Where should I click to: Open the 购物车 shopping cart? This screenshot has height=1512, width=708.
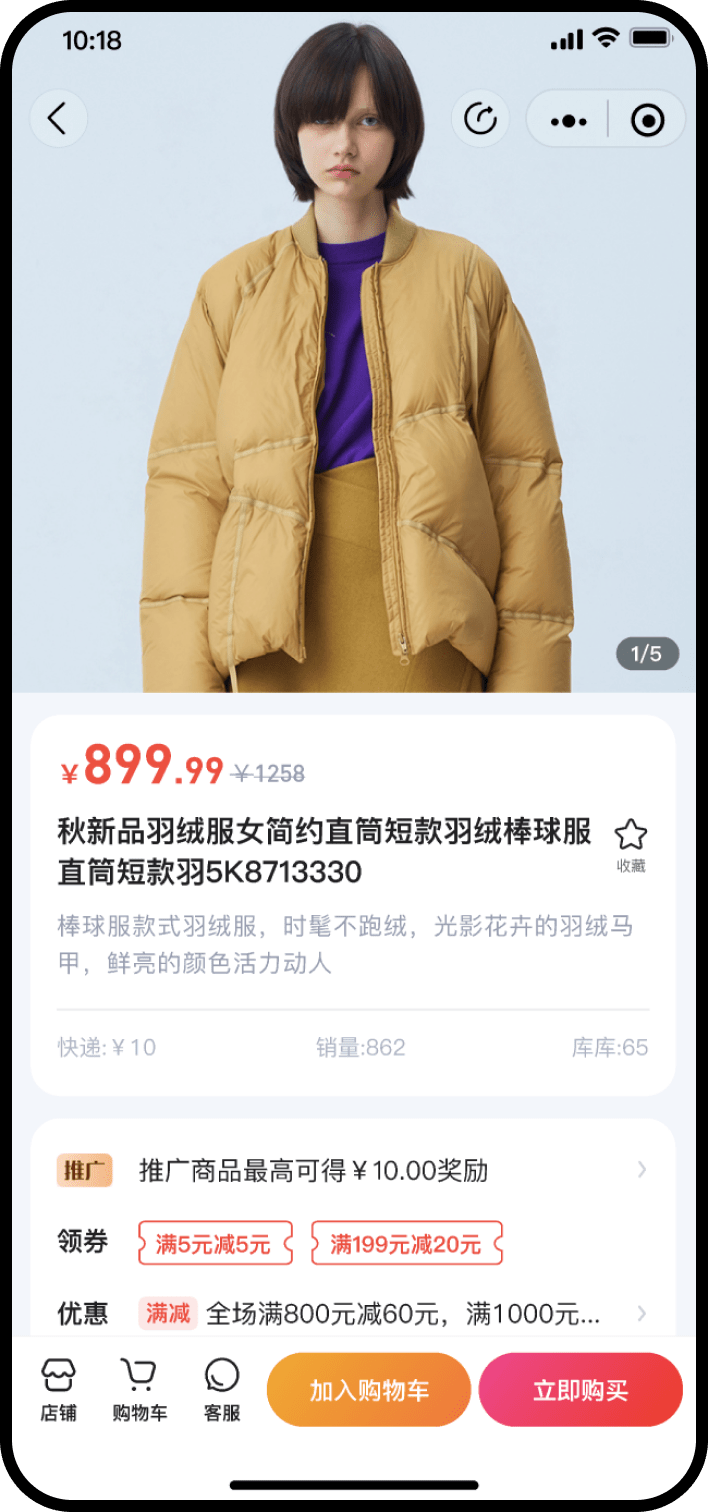click(x=139, y=1389)
